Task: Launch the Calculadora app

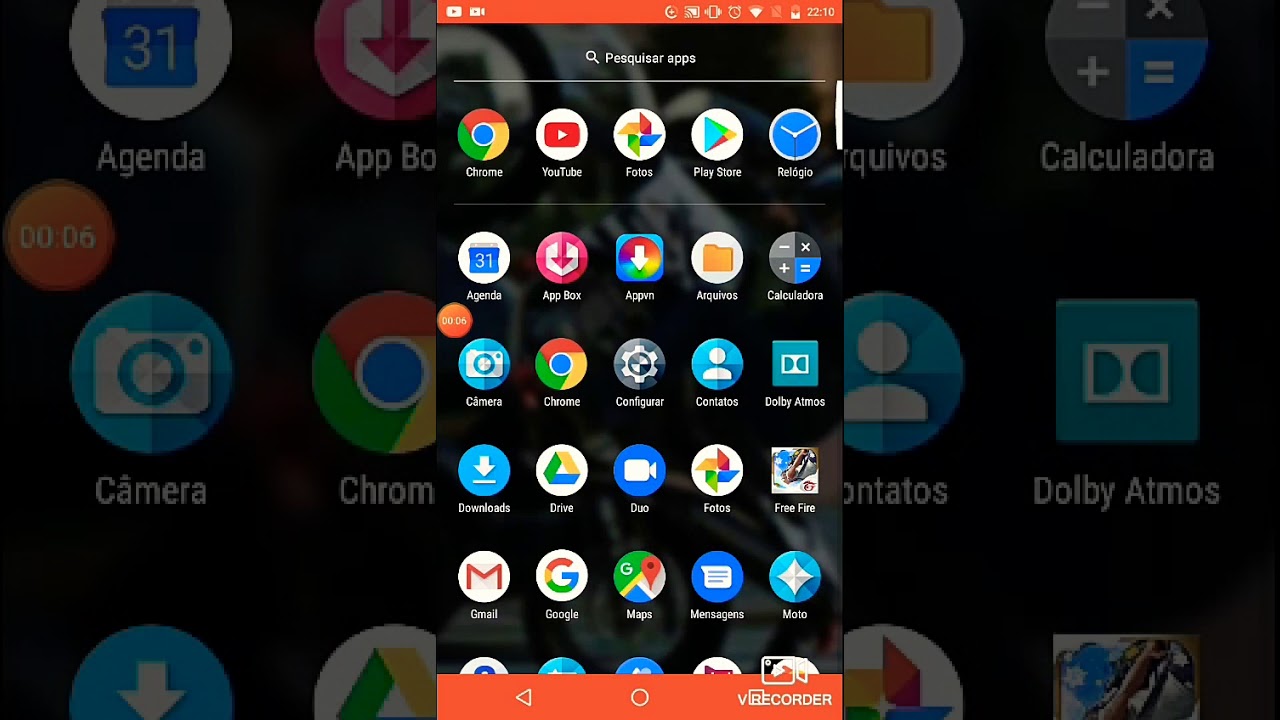Action: coord(795,259)
